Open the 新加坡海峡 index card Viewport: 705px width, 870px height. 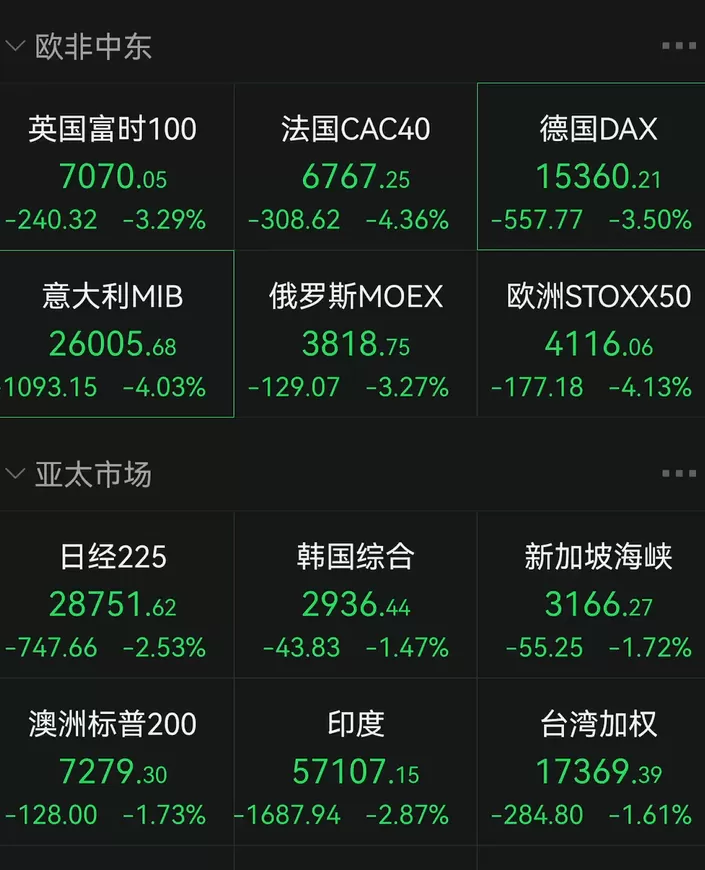pos(591,594)
